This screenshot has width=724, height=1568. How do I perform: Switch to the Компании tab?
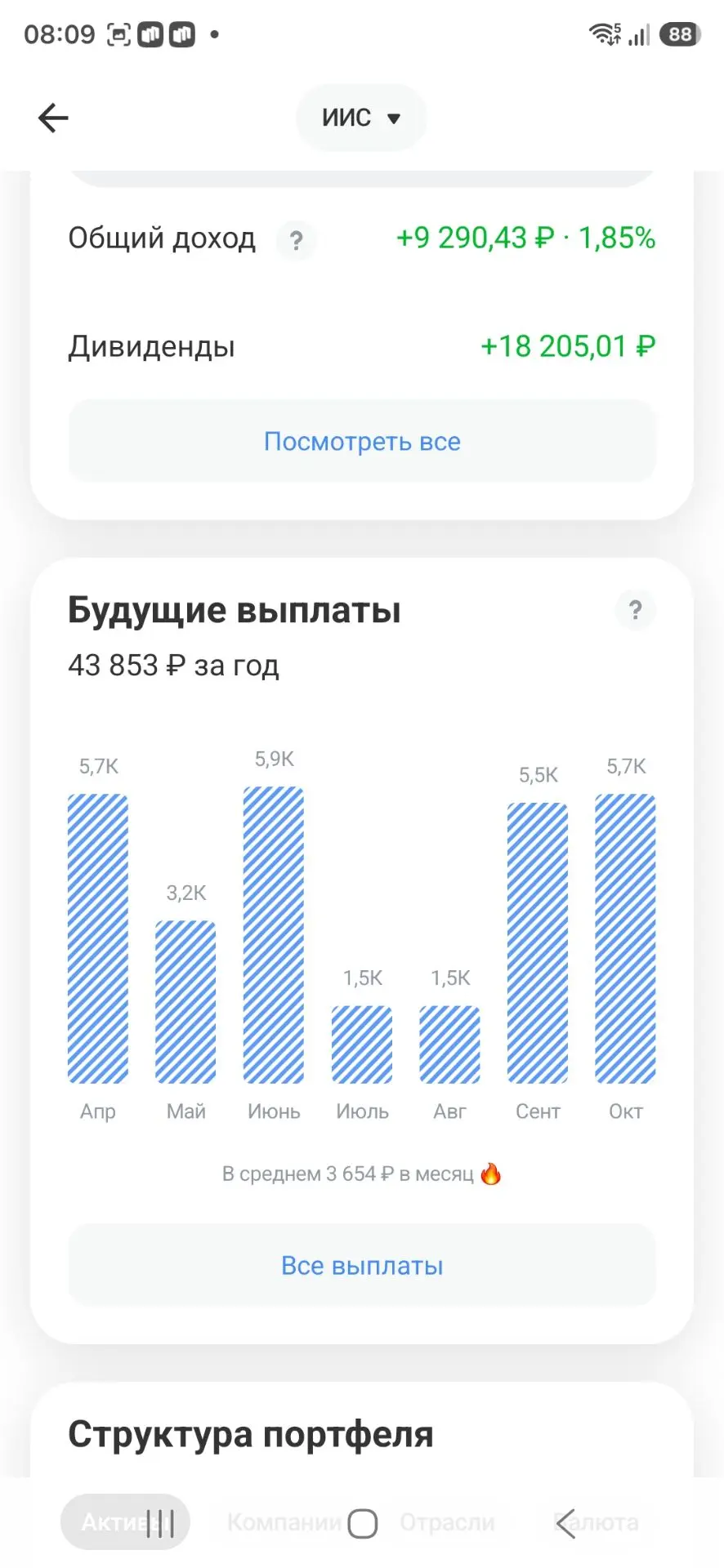[x=284, y=1522]
